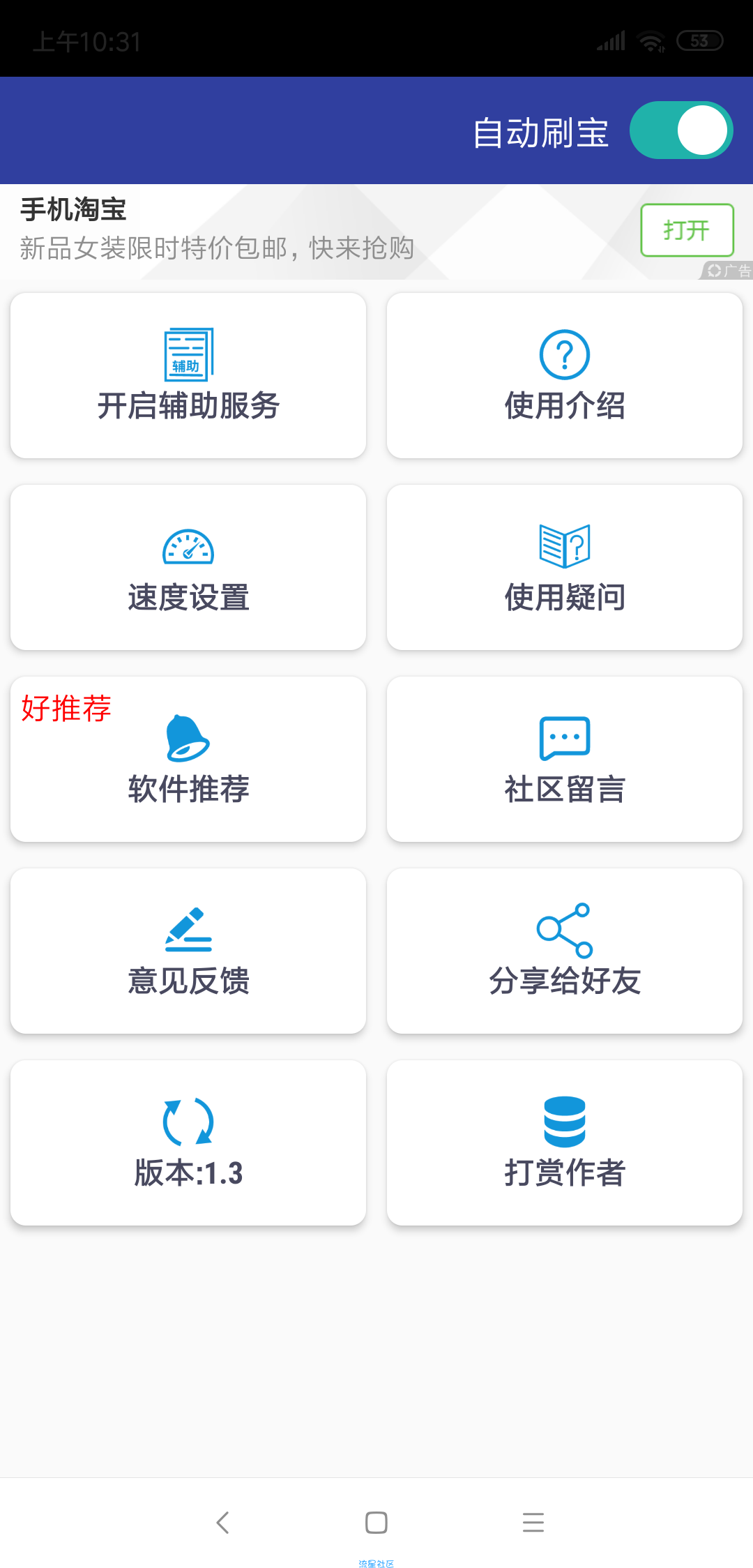753x1568 pixels.
Task: Tap the system home button
Action: (x=376, y=1523)
